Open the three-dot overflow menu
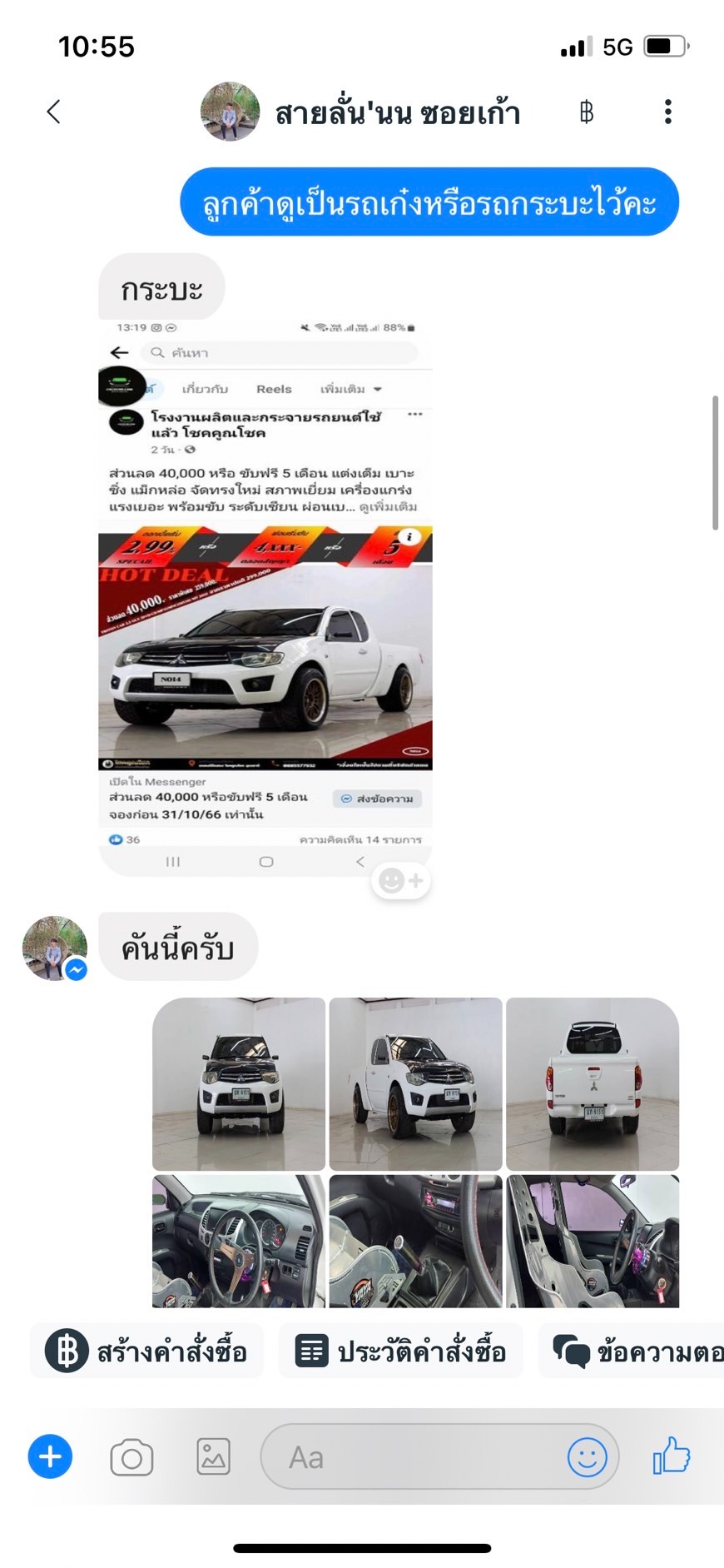Image resolution: width=724 pixels, height=1568 pixels. (x=667, y=112)
